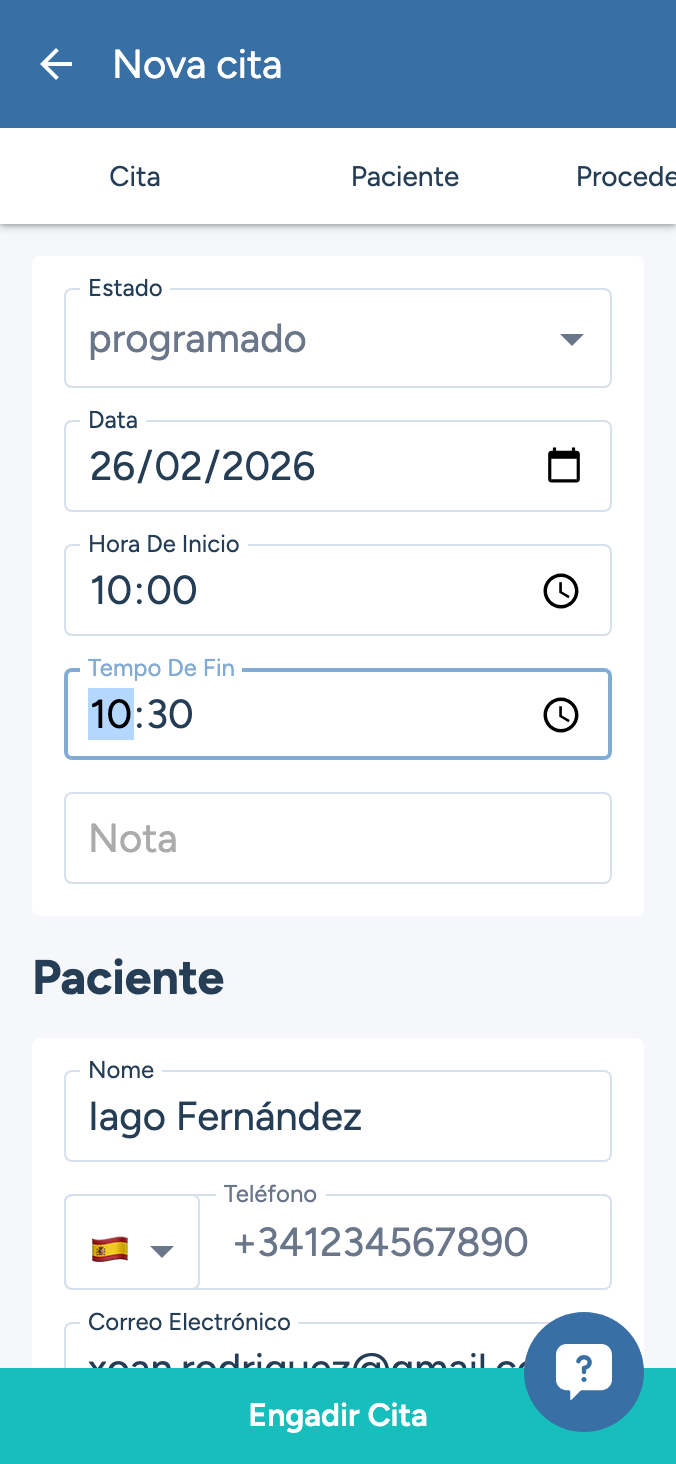Open clock picker for Hora De Inicio
676x1464 pixels.
[561, 591]
